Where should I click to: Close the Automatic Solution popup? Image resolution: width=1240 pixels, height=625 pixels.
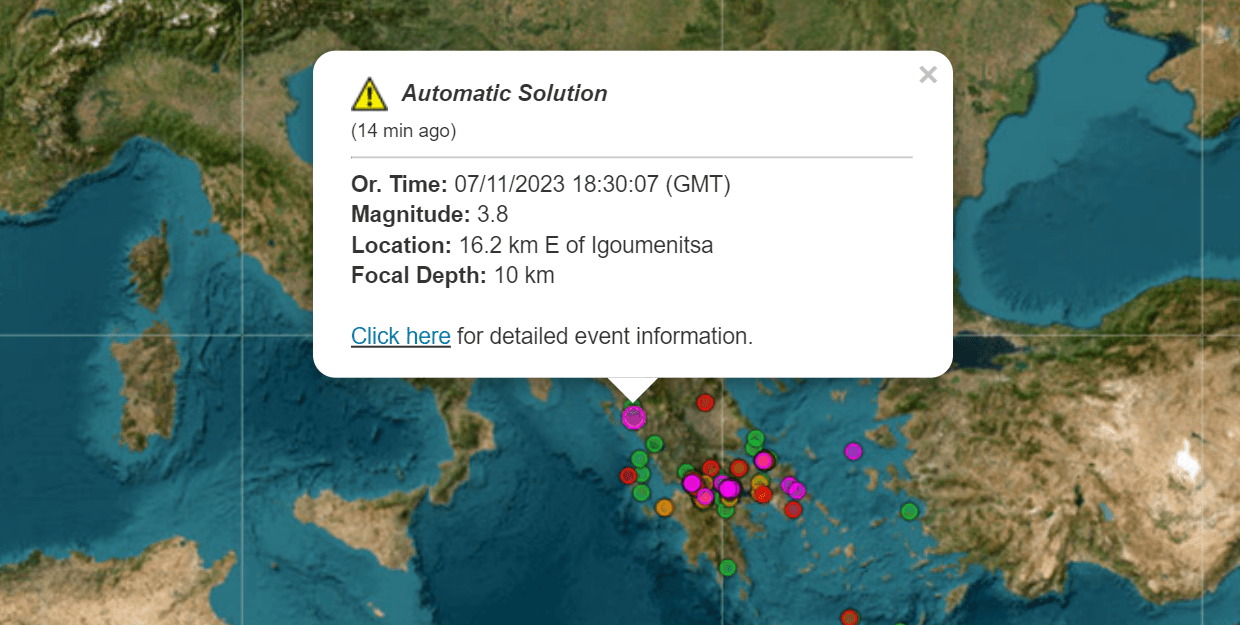tap(928, 75)
